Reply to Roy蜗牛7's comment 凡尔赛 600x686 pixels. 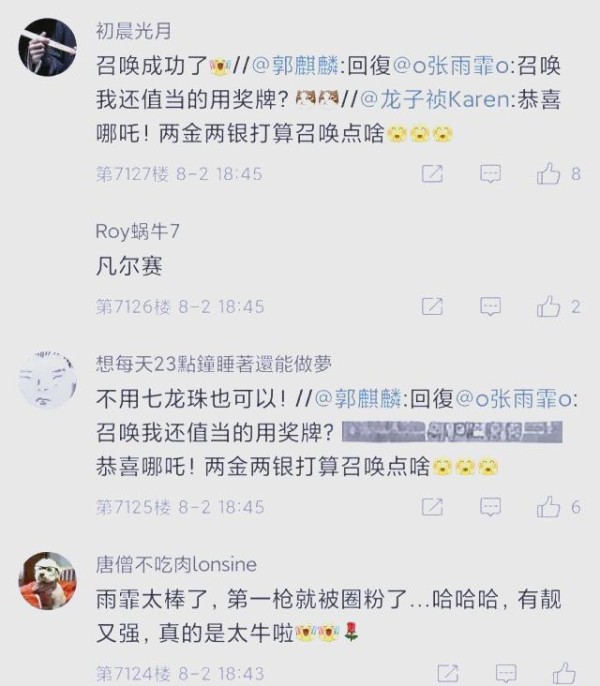(x=490, y=306)
